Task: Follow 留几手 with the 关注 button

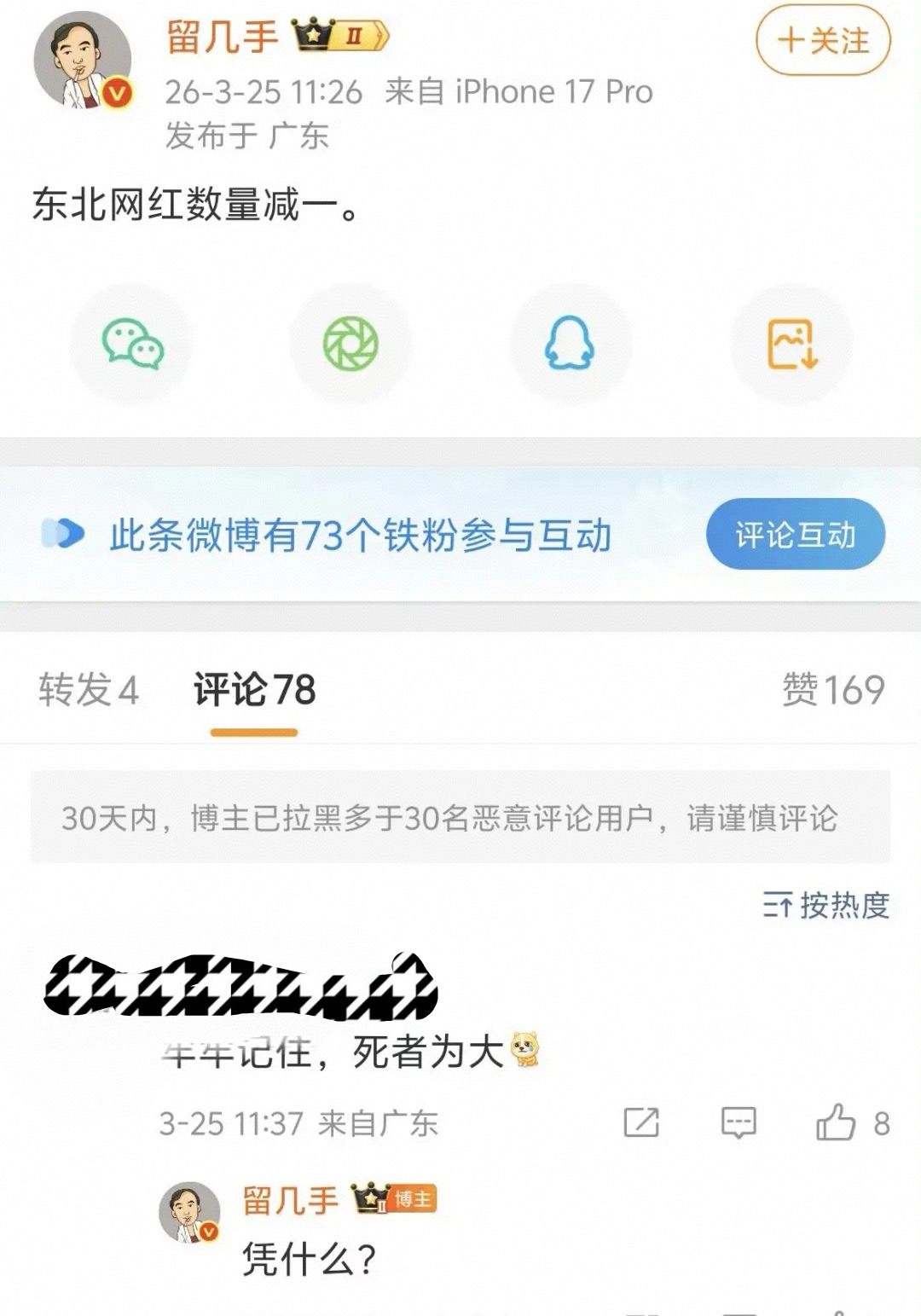Action: (823, 40)
